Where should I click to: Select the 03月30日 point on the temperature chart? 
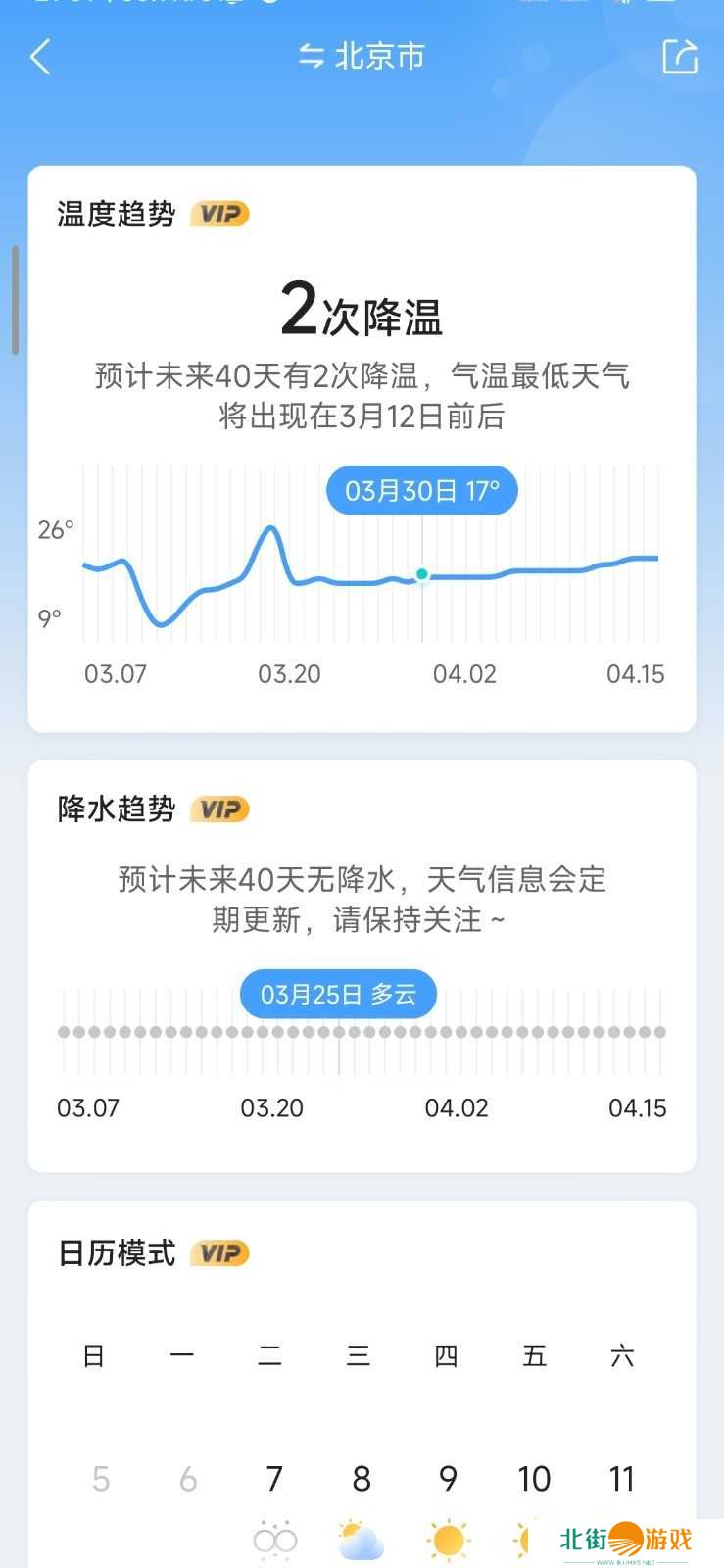click(422, 574)
